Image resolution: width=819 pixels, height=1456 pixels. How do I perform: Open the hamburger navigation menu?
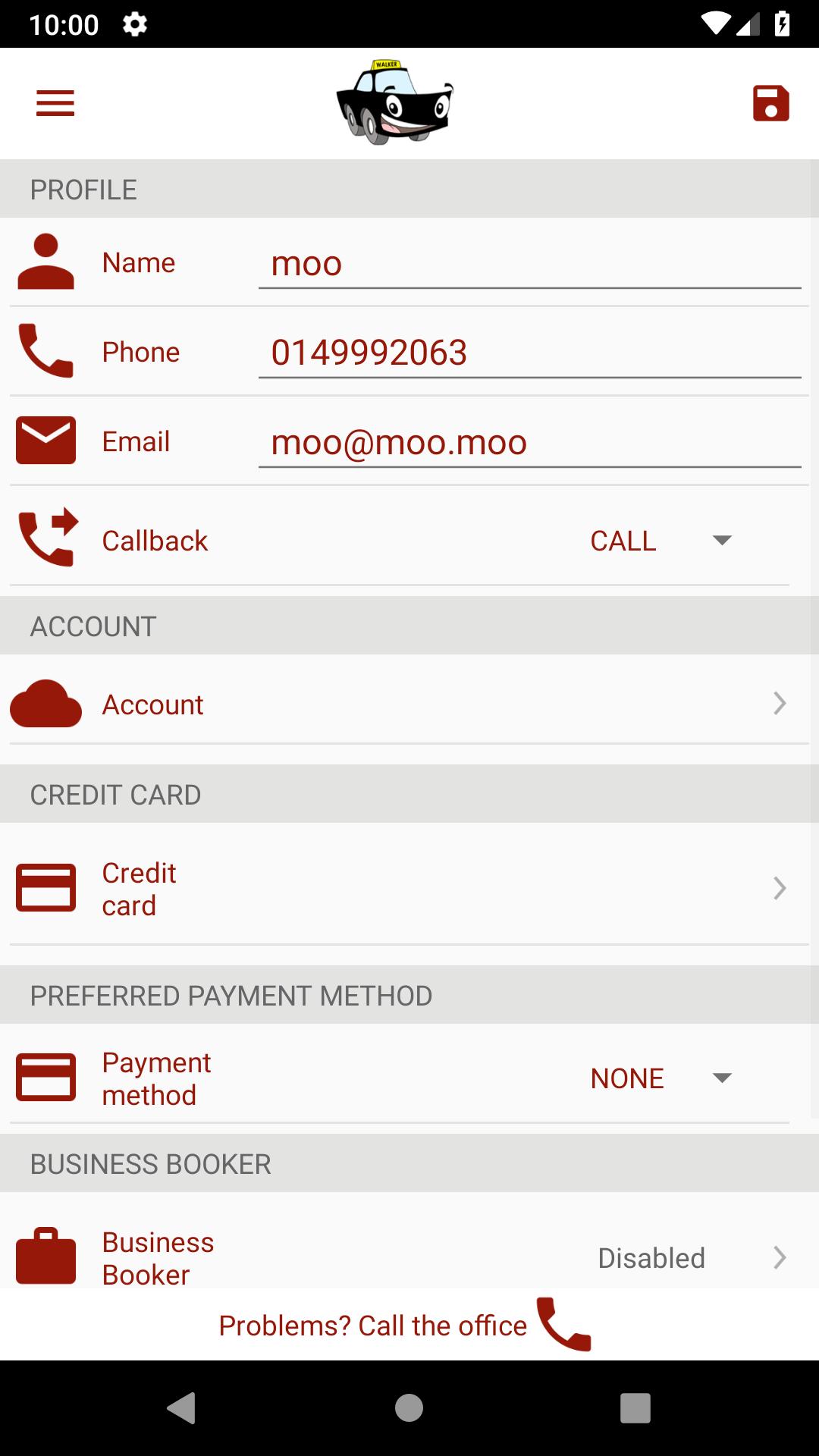pos(55,103)
